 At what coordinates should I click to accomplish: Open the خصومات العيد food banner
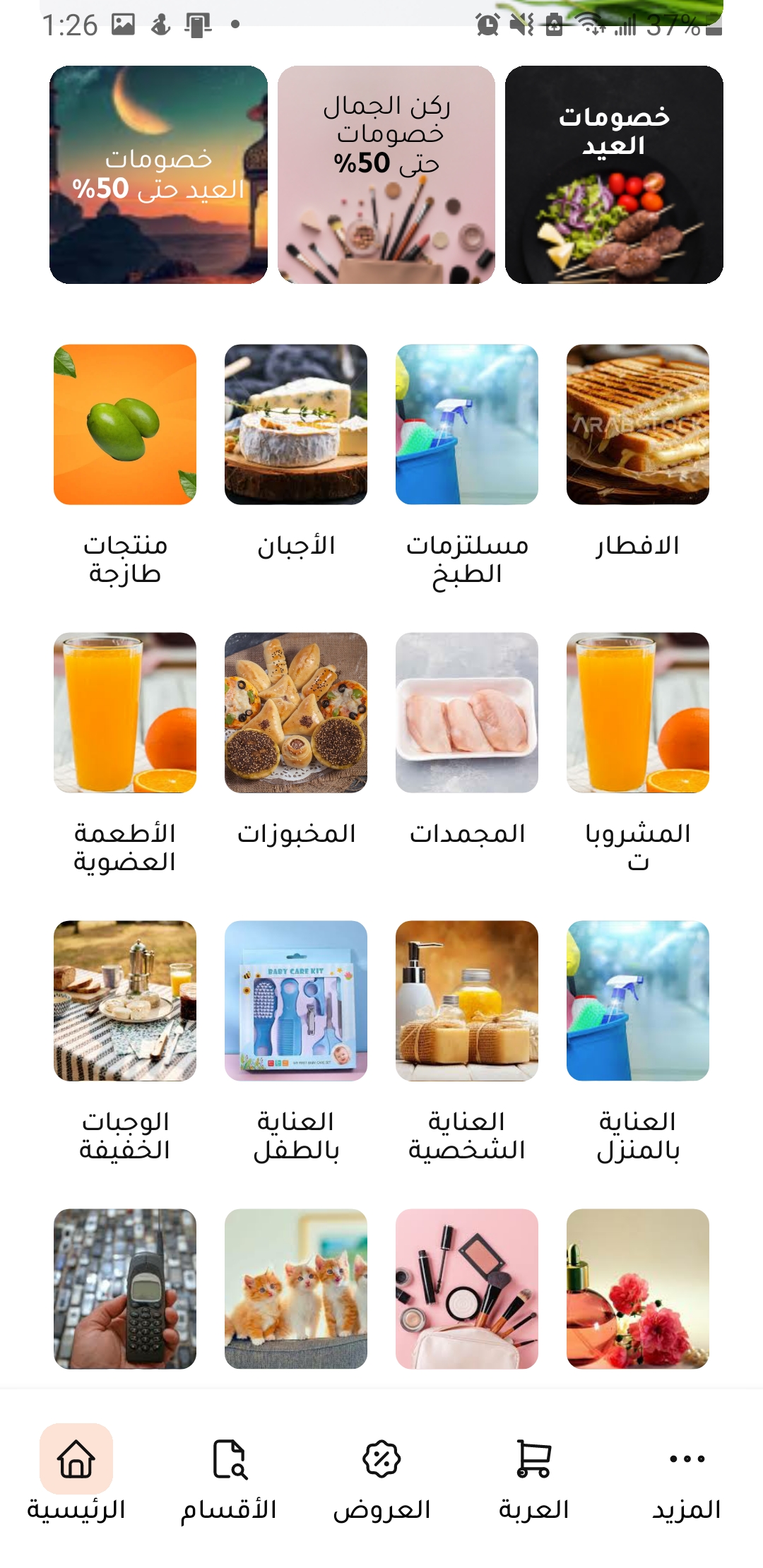pos(614,174)
